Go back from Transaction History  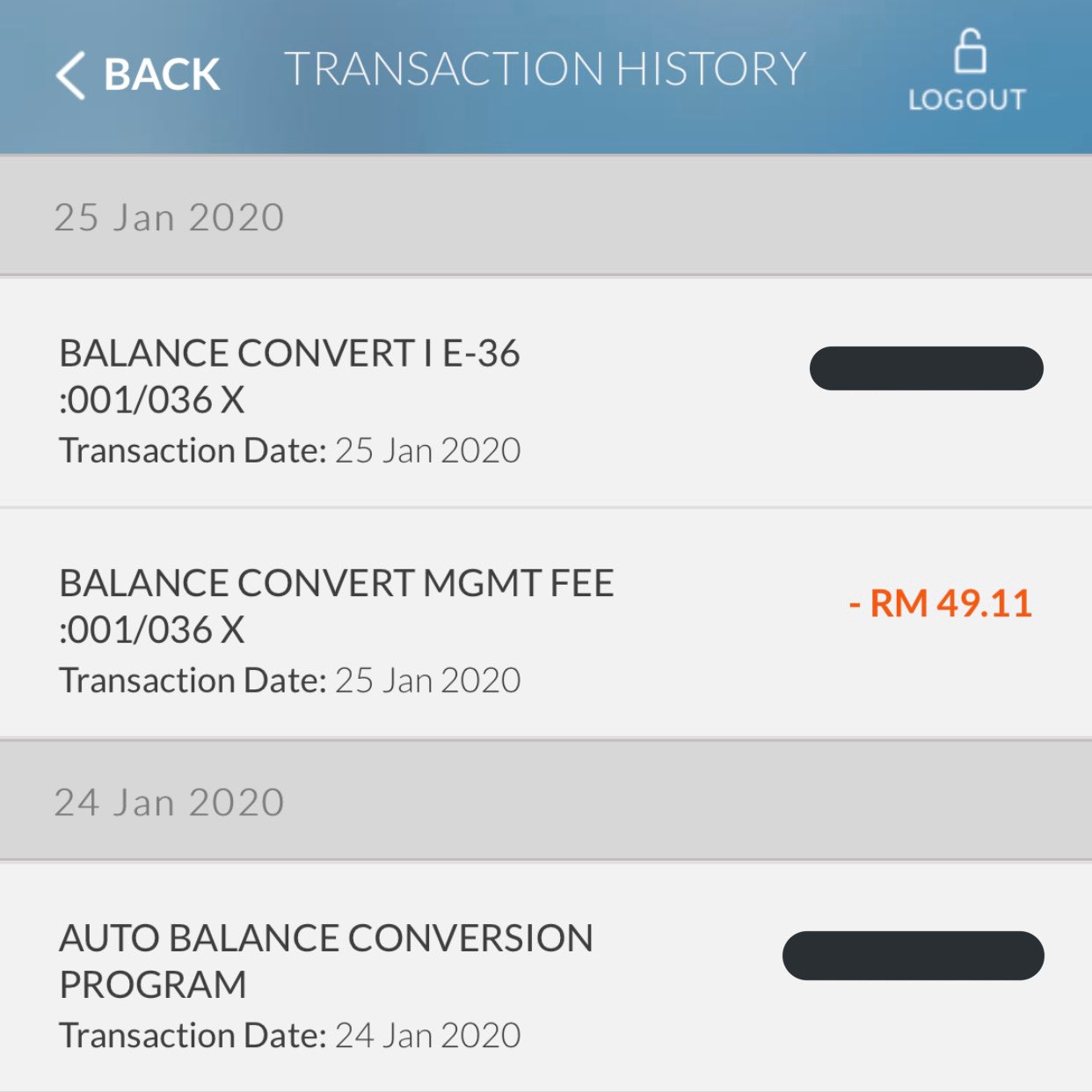point(138,75)
